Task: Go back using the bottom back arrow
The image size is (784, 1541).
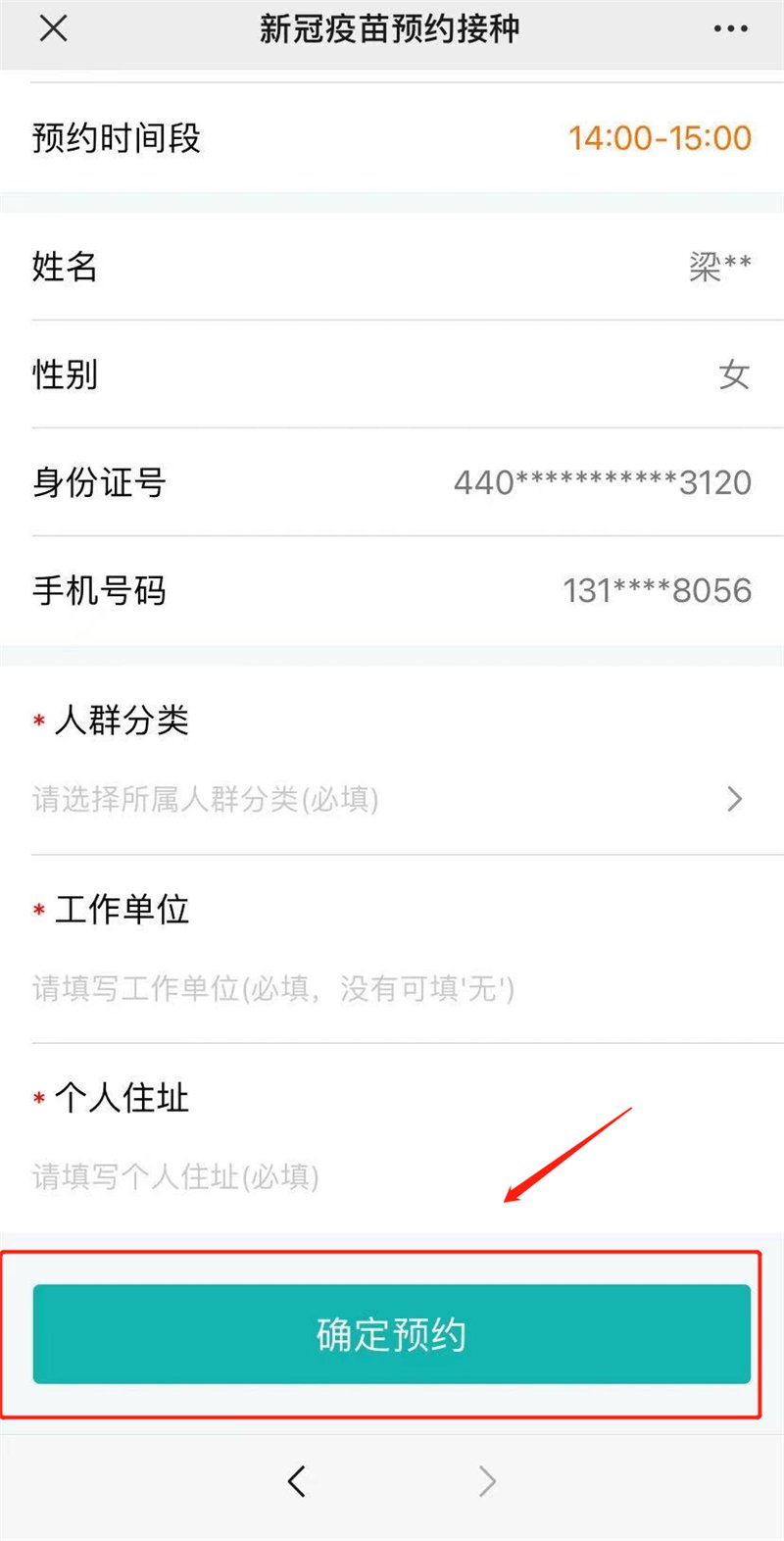Action: point(297,1480)
